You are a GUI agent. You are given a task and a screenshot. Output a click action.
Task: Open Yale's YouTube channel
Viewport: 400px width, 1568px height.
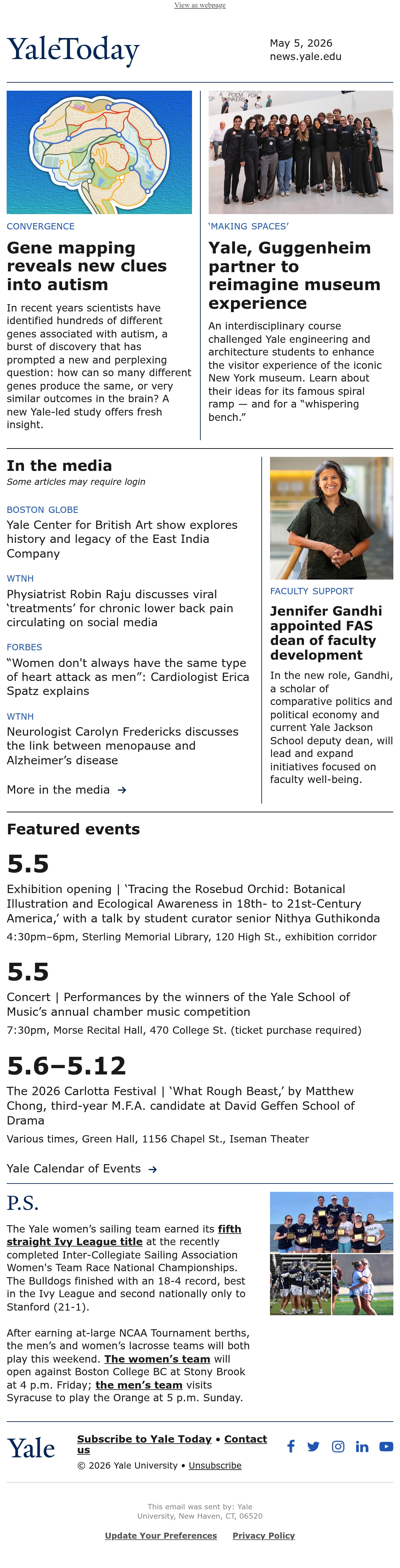pyautogui.click(x=386, y=1447)
